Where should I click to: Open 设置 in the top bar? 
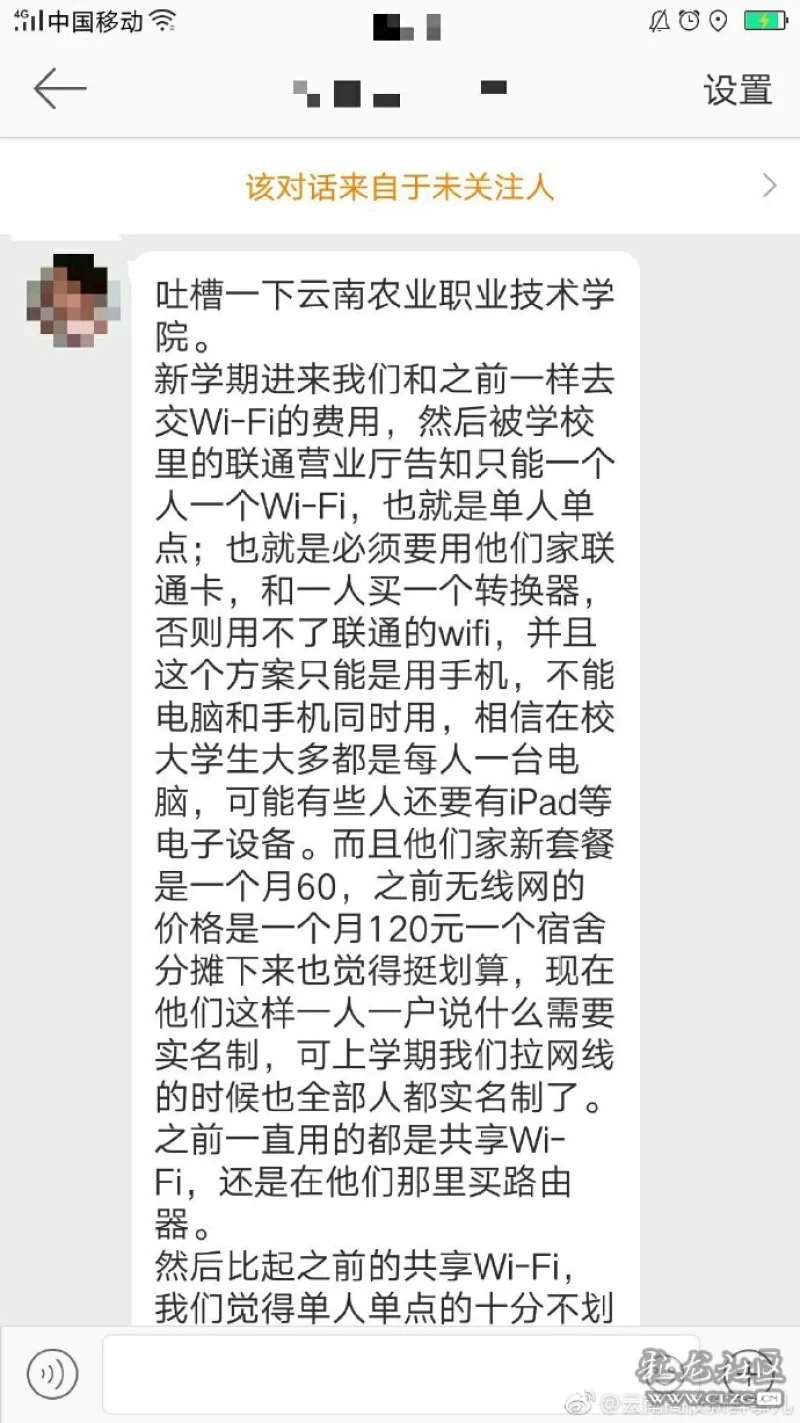pyautogui.click(x=738, y=90)
